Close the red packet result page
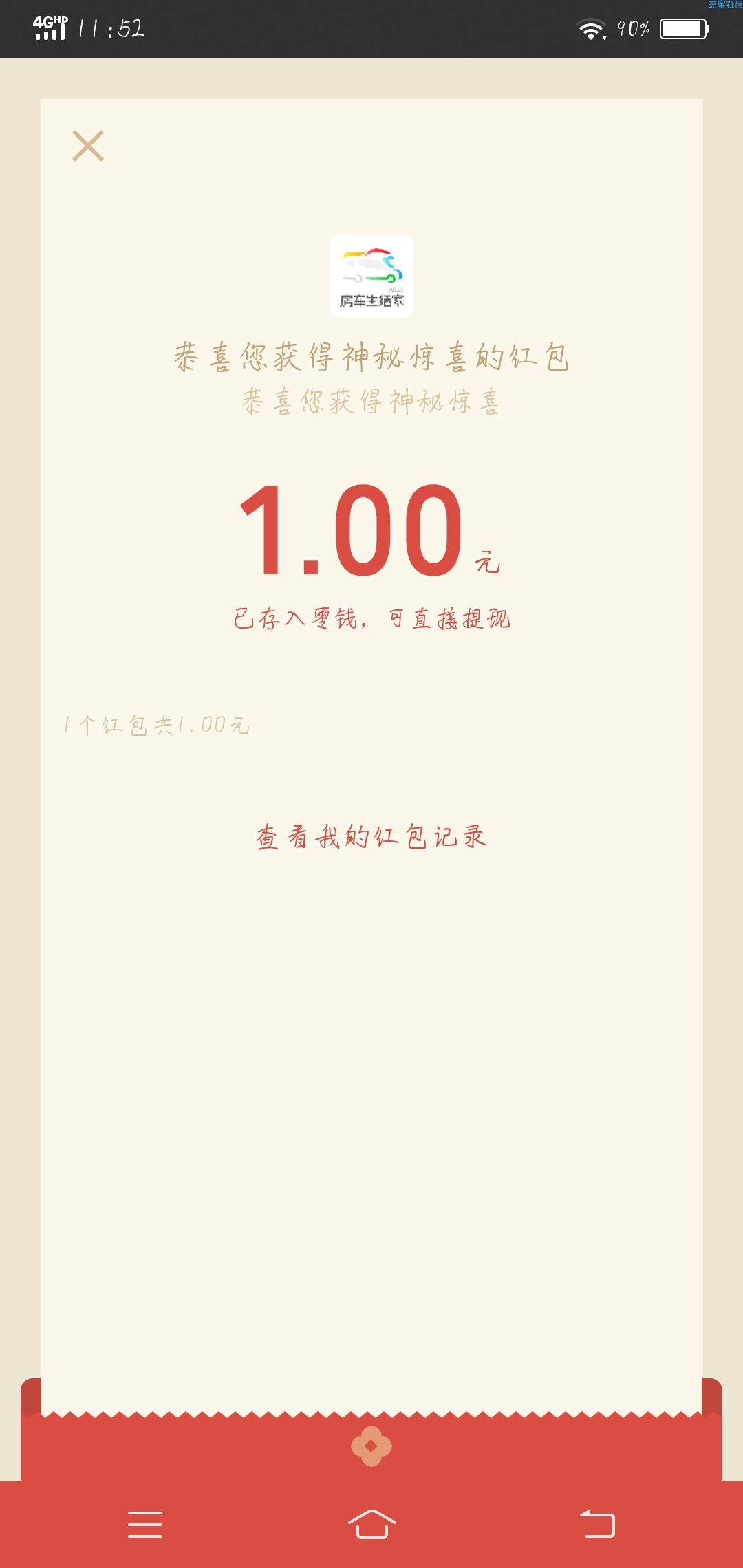Screen dimensions: 743x1568 [x=88, y=146]
